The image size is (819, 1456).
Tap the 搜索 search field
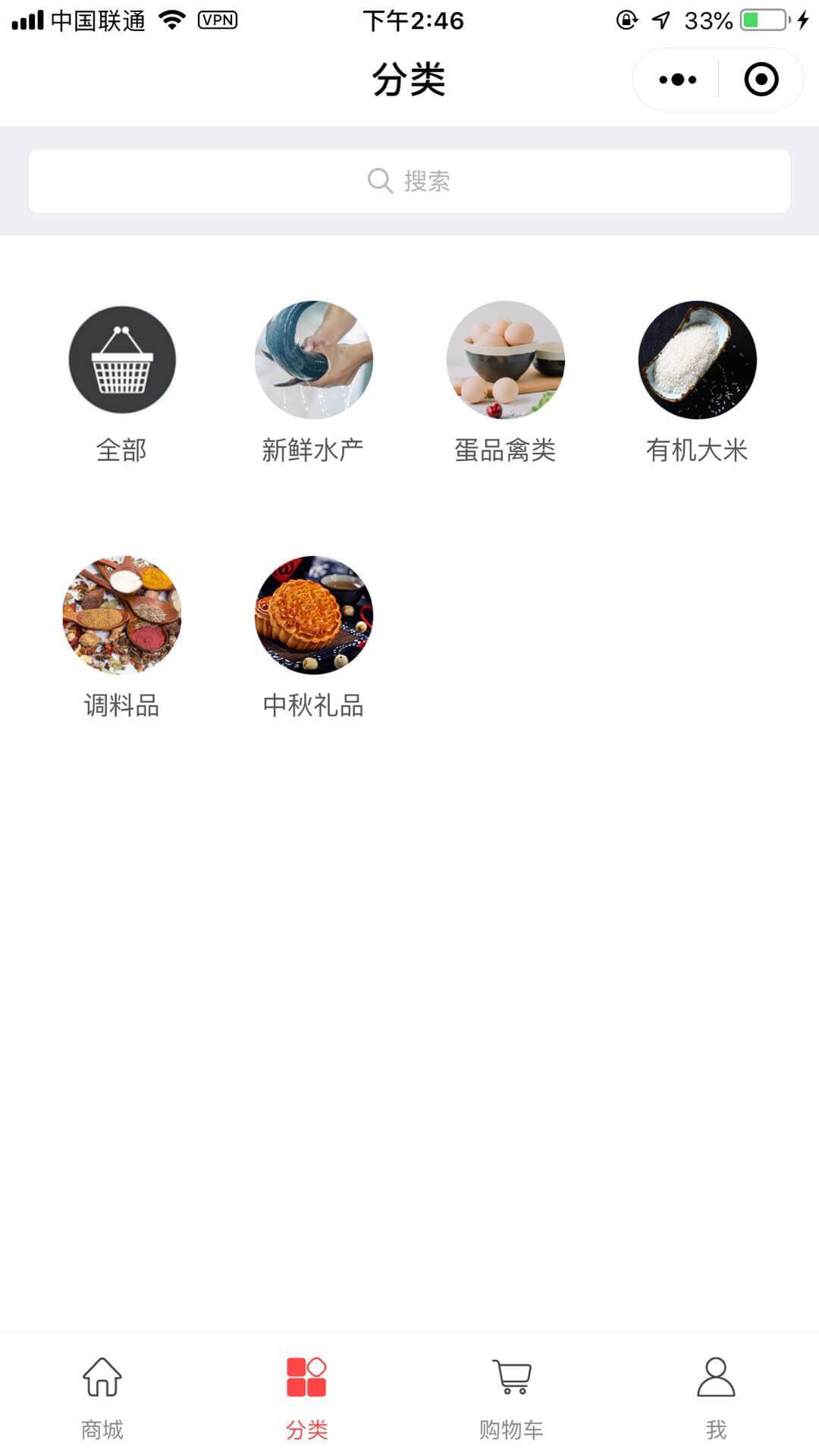tap(409, 181)
